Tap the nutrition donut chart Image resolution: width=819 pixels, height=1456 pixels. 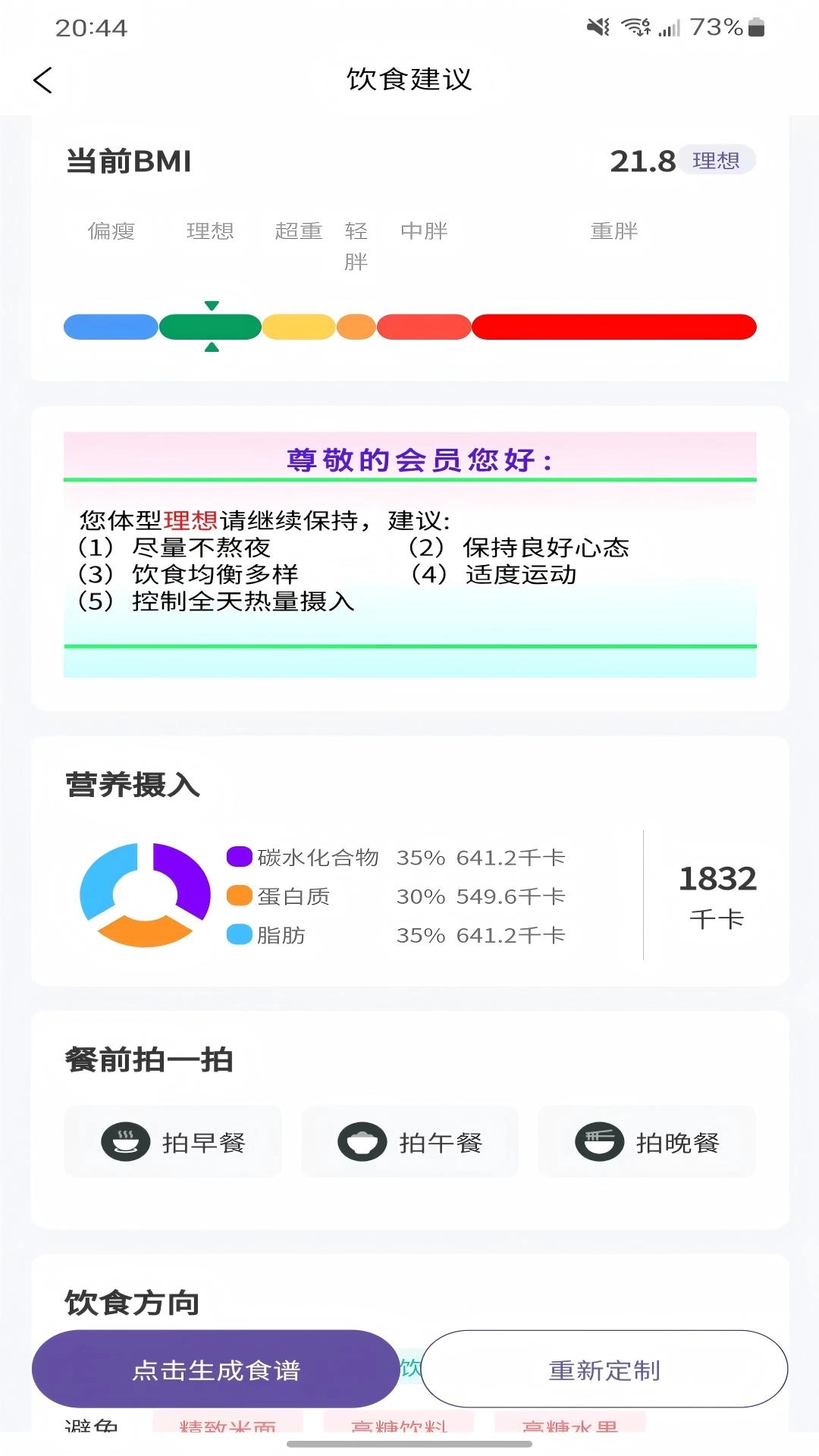click(x=146, y=895)
